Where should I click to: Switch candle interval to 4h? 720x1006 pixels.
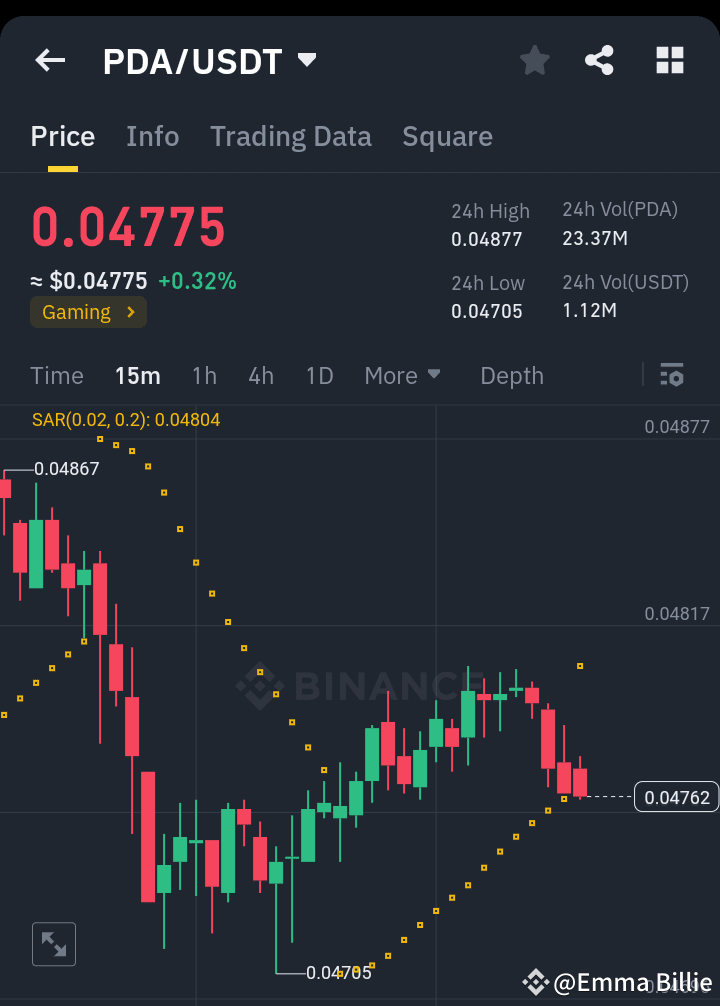[260, 375]
